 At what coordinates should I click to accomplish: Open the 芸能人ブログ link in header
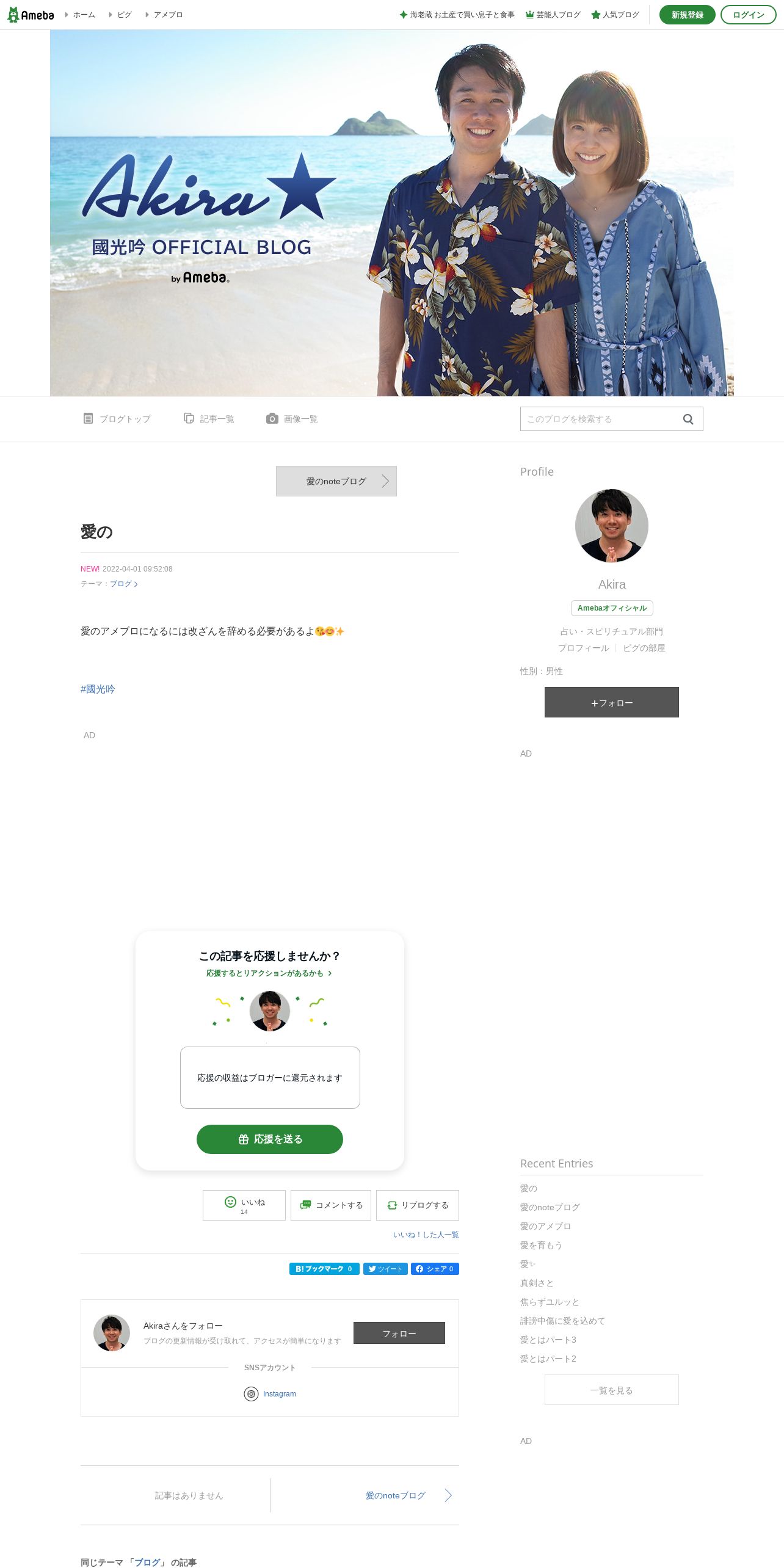pyautogui.click(x=553, y=15)
